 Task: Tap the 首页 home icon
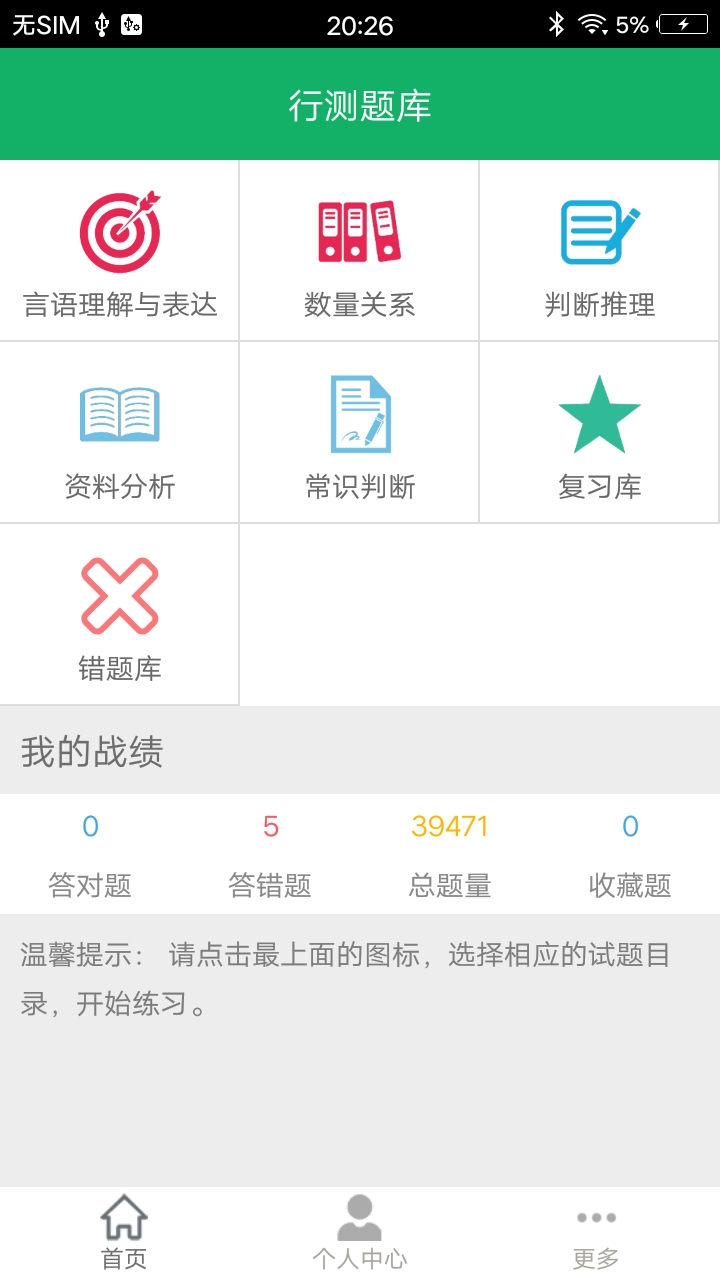point(122,1218)
